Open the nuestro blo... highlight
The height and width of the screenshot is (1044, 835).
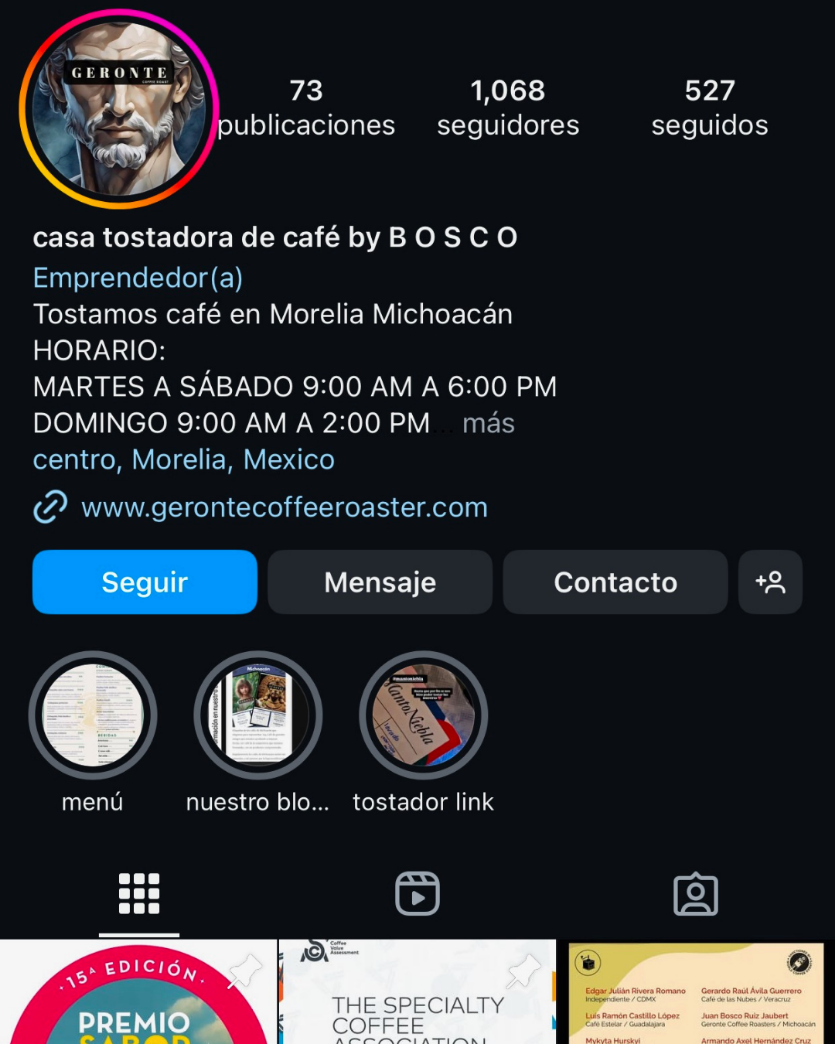[x=258, y=716]
